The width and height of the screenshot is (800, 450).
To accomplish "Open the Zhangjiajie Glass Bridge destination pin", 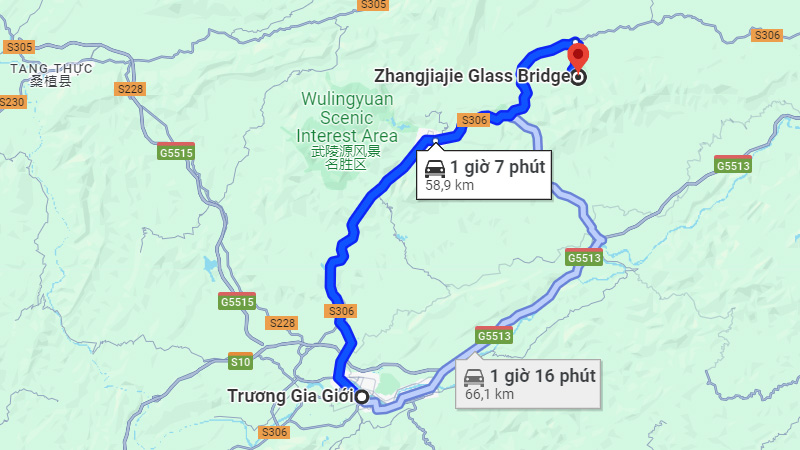I will point(577,55).
